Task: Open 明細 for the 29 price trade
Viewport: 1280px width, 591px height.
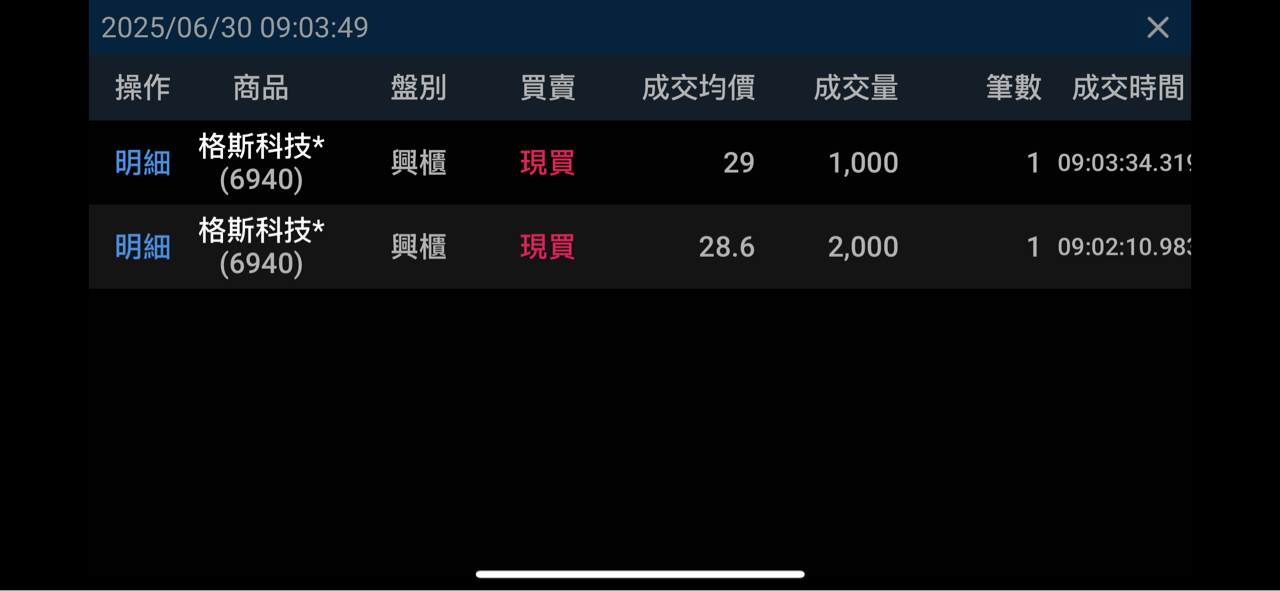Action: (142, 163)
